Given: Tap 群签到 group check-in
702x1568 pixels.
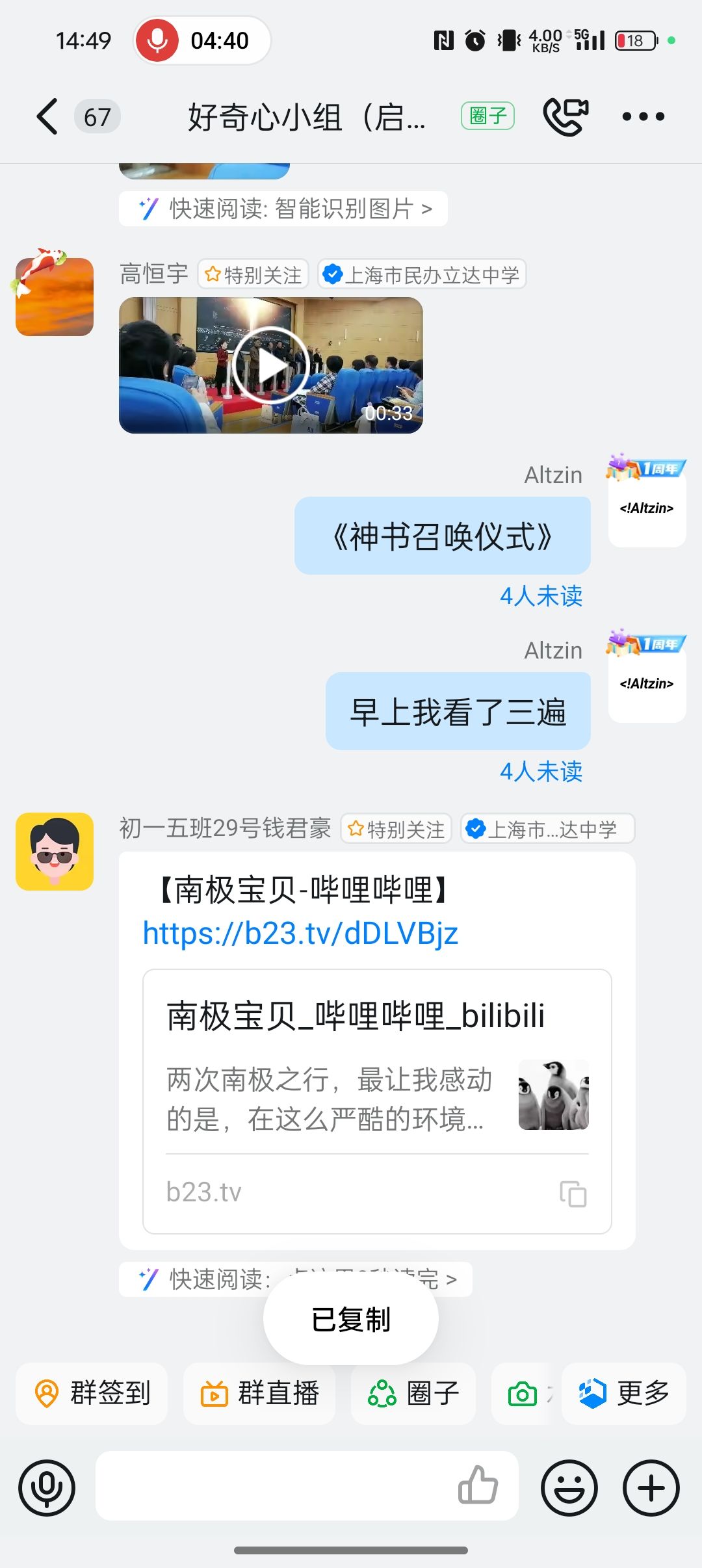Looking at the screenshot, I should (x=92, y=1394).
